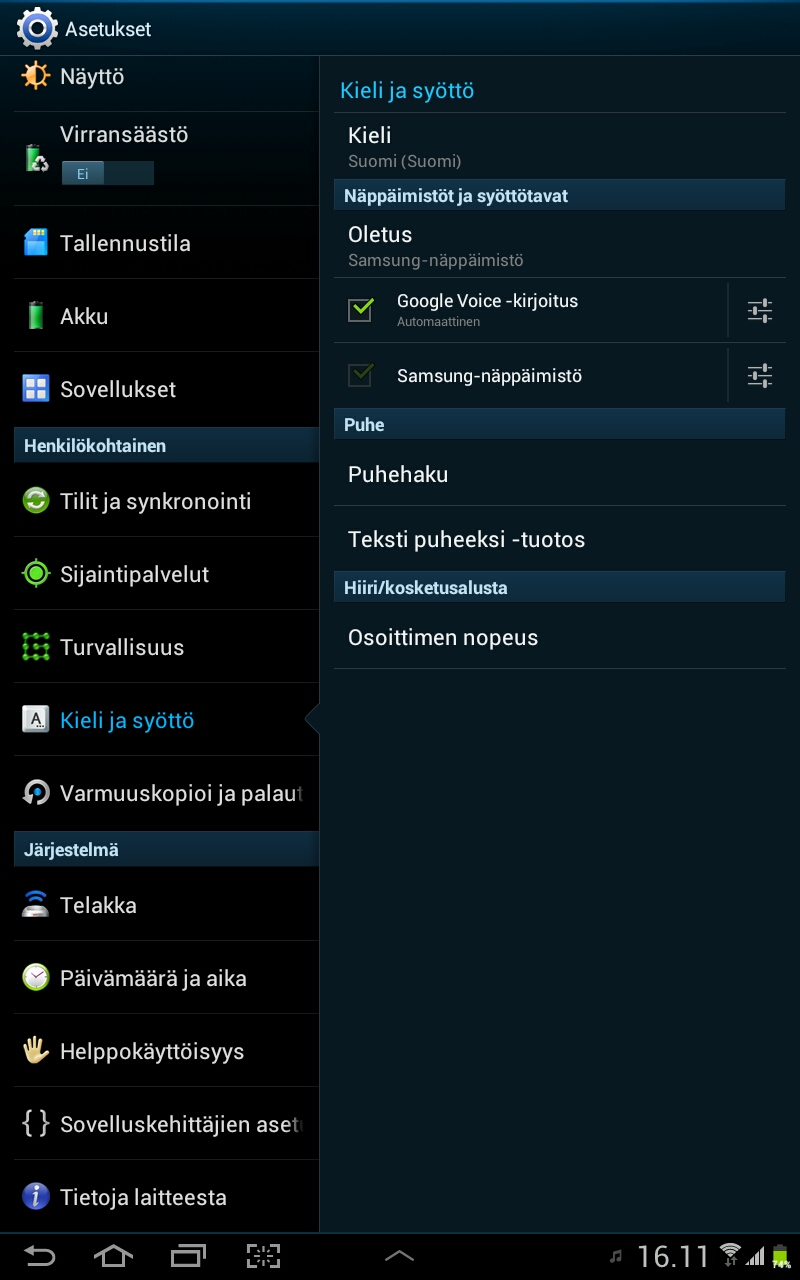Select Näyttö in the settings list
800x1280 pixels.
point(166,77)
